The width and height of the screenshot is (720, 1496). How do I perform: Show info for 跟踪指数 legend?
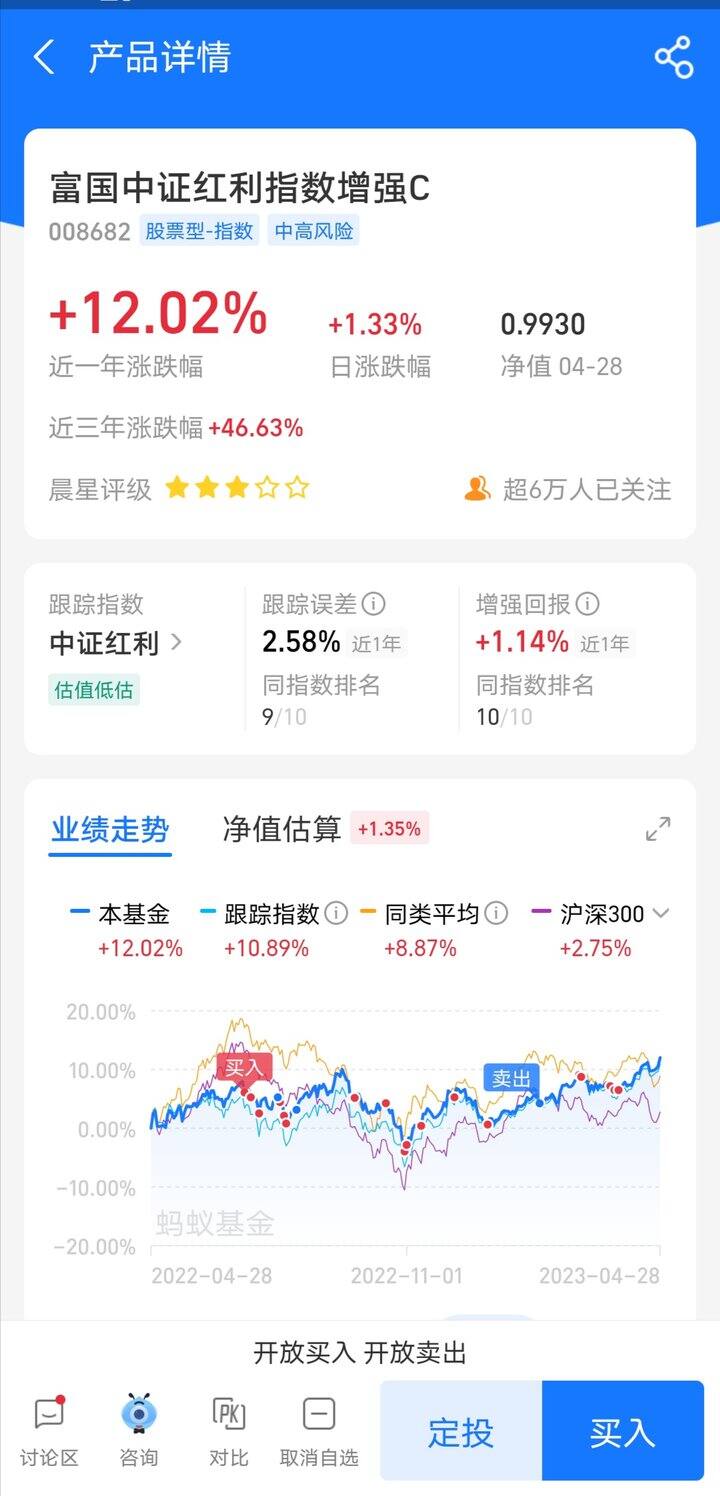(x=337, y=913)
